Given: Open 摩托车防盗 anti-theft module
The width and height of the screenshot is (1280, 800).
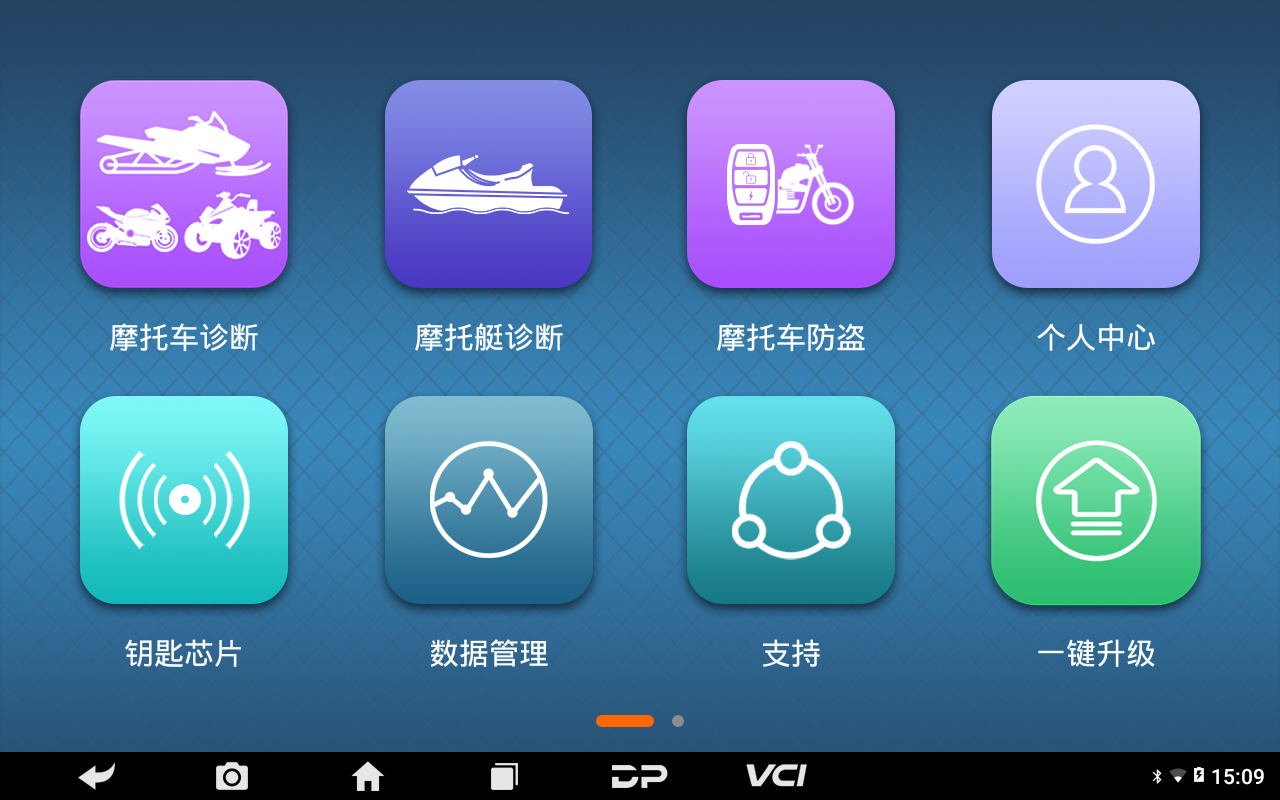Looking at the screenshot, I should coord(790,184).
